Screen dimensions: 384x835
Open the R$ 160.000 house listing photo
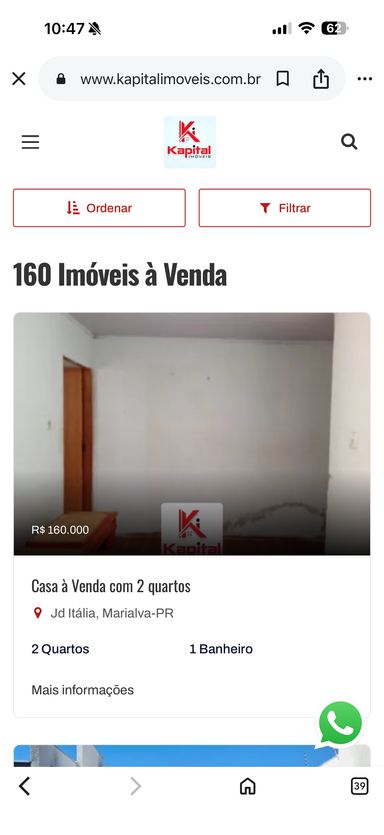point(192,434)
